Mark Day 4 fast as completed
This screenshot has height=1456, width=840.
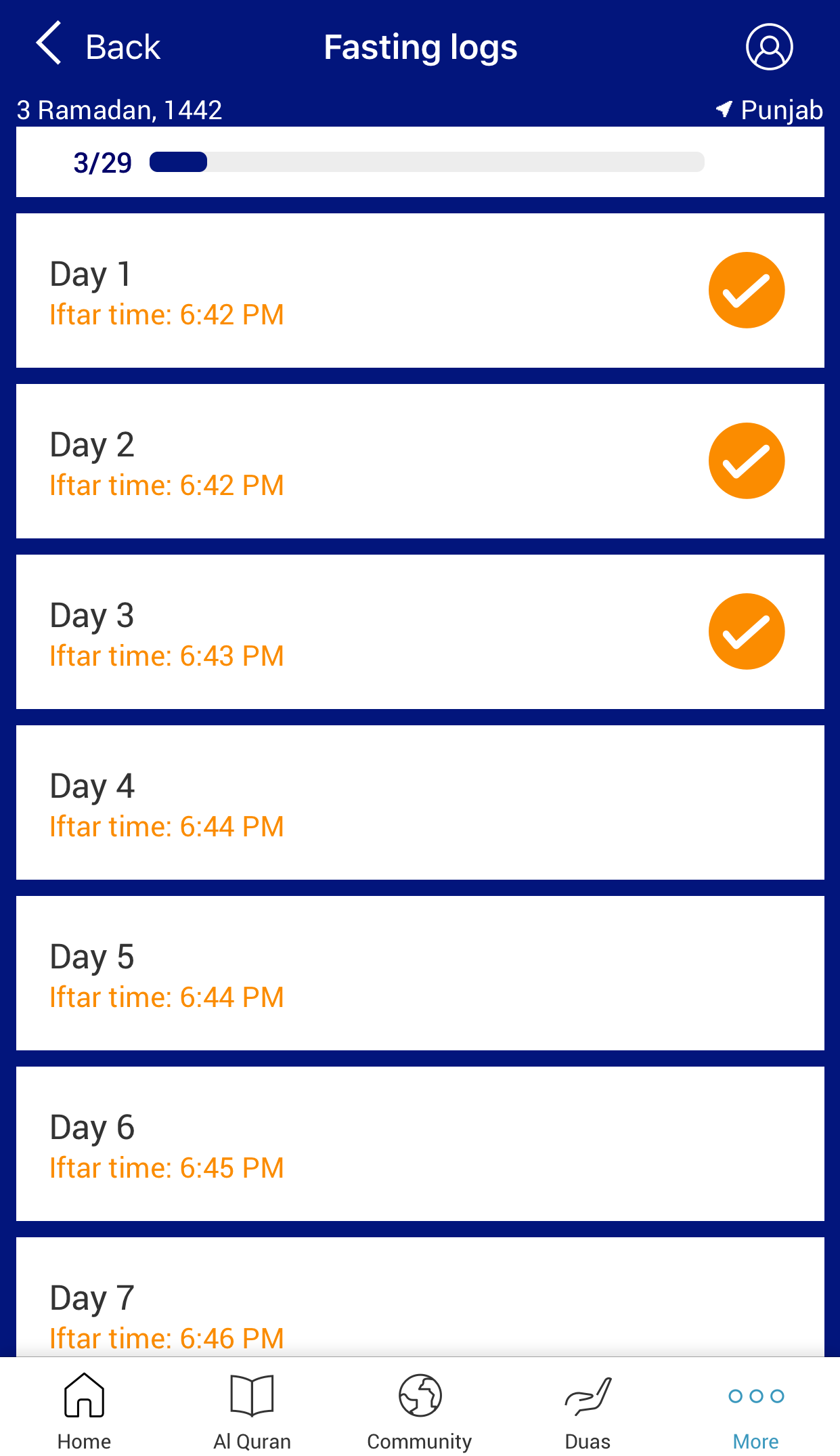(420, 802)
